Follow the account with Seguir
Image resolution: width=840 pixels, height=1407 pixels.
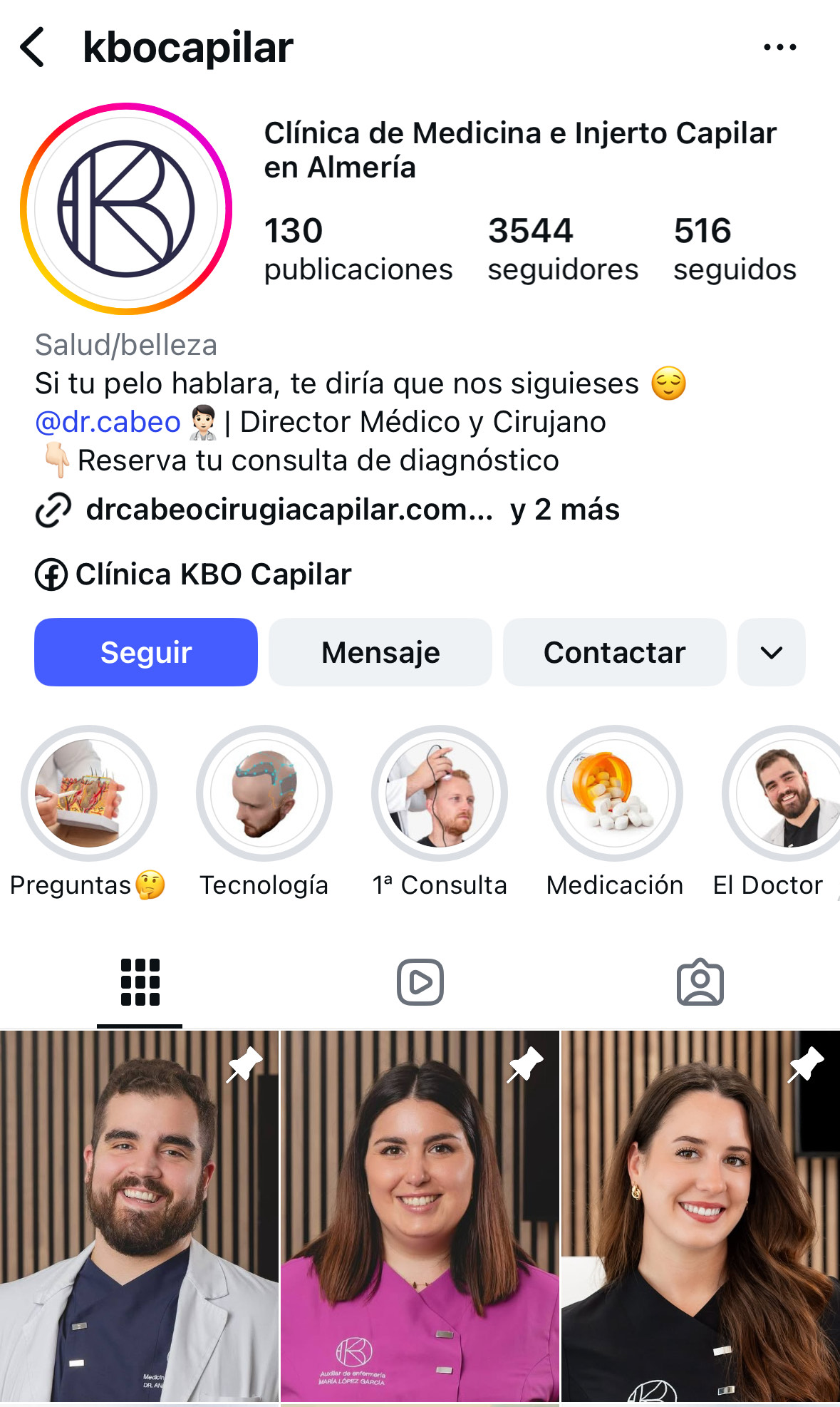146,652
